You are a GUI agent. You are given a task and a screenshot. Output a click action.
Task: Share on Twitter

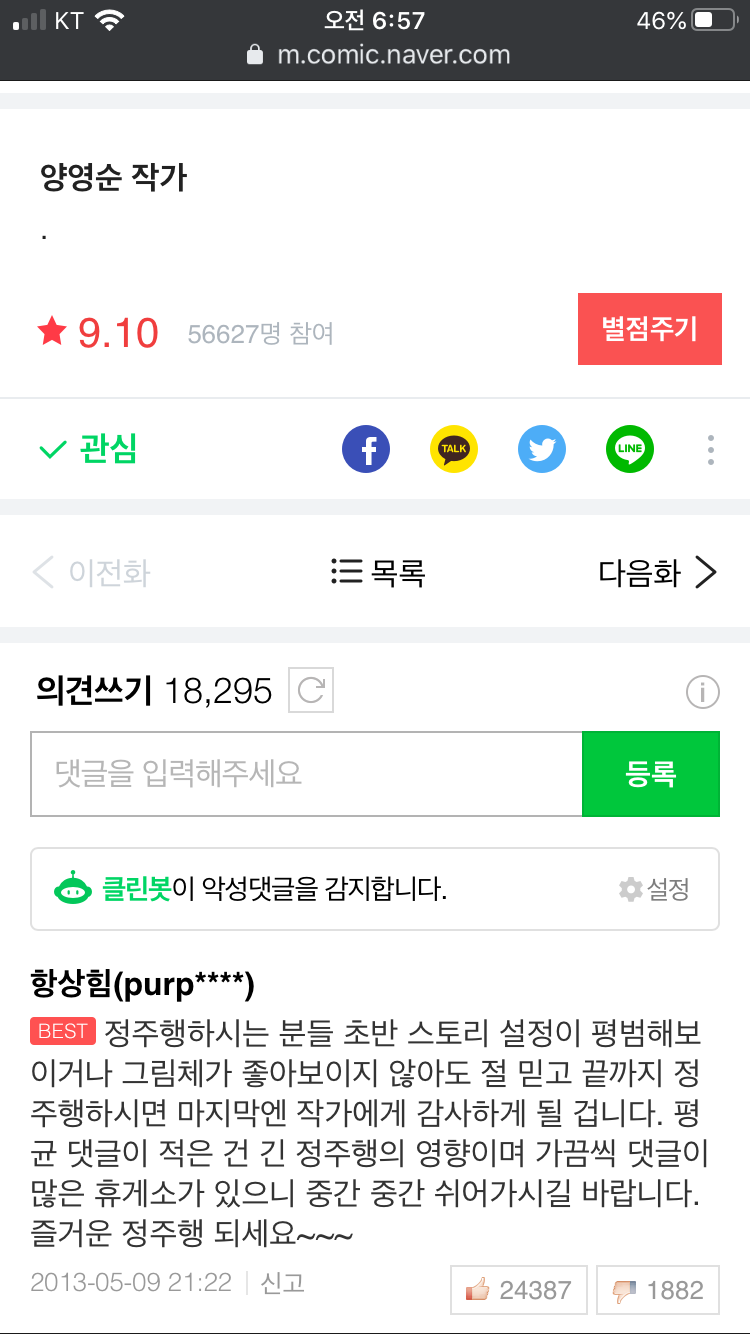(x=542, y=450)
